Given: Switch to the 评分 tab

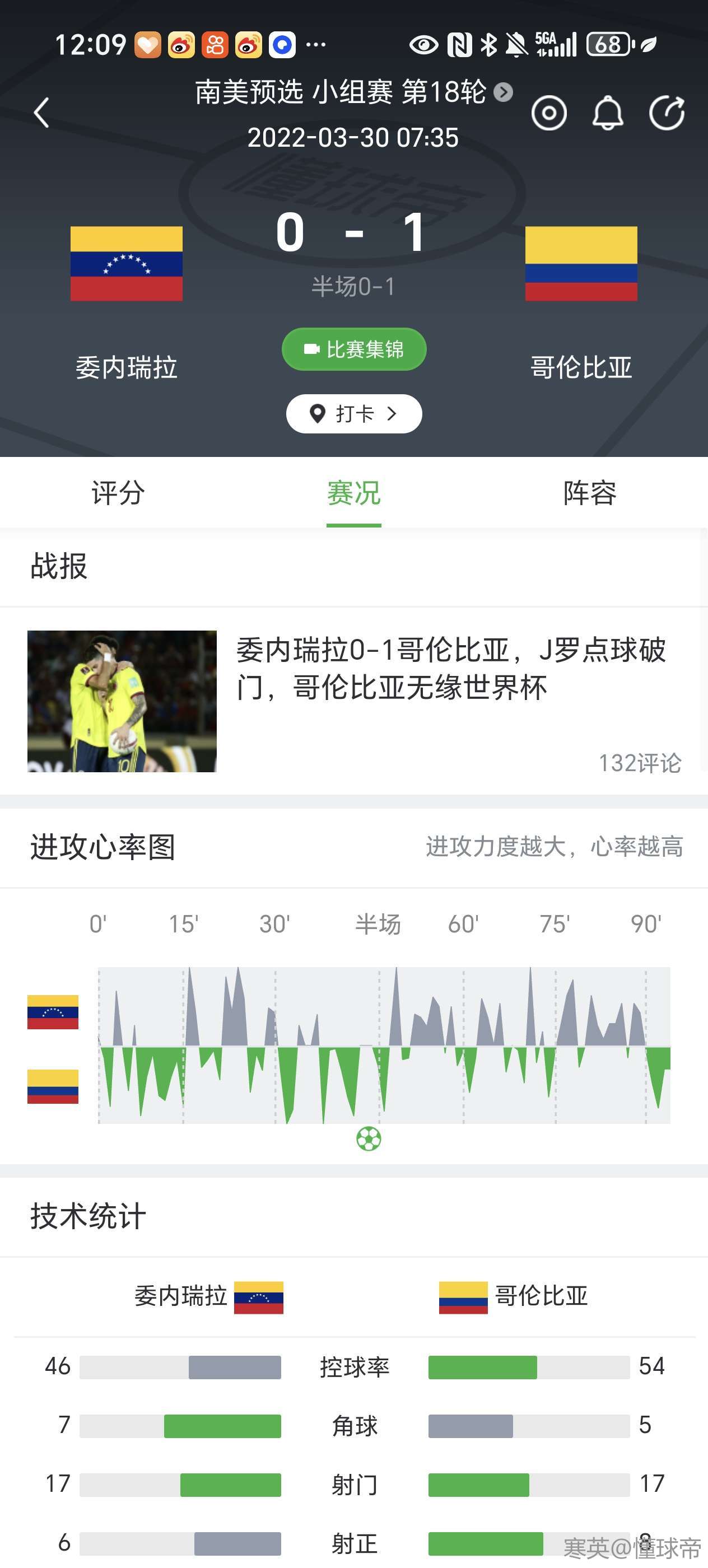Looking at the screenshot, I should click(118, 493).
